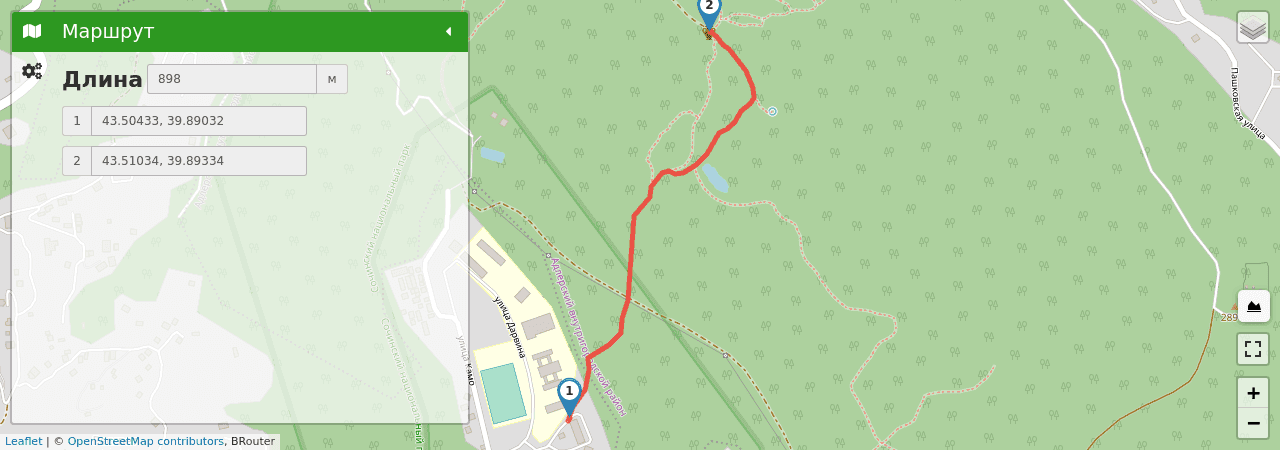Open route settings gears icon
The image size is (1280, 450).
point(32,71)
